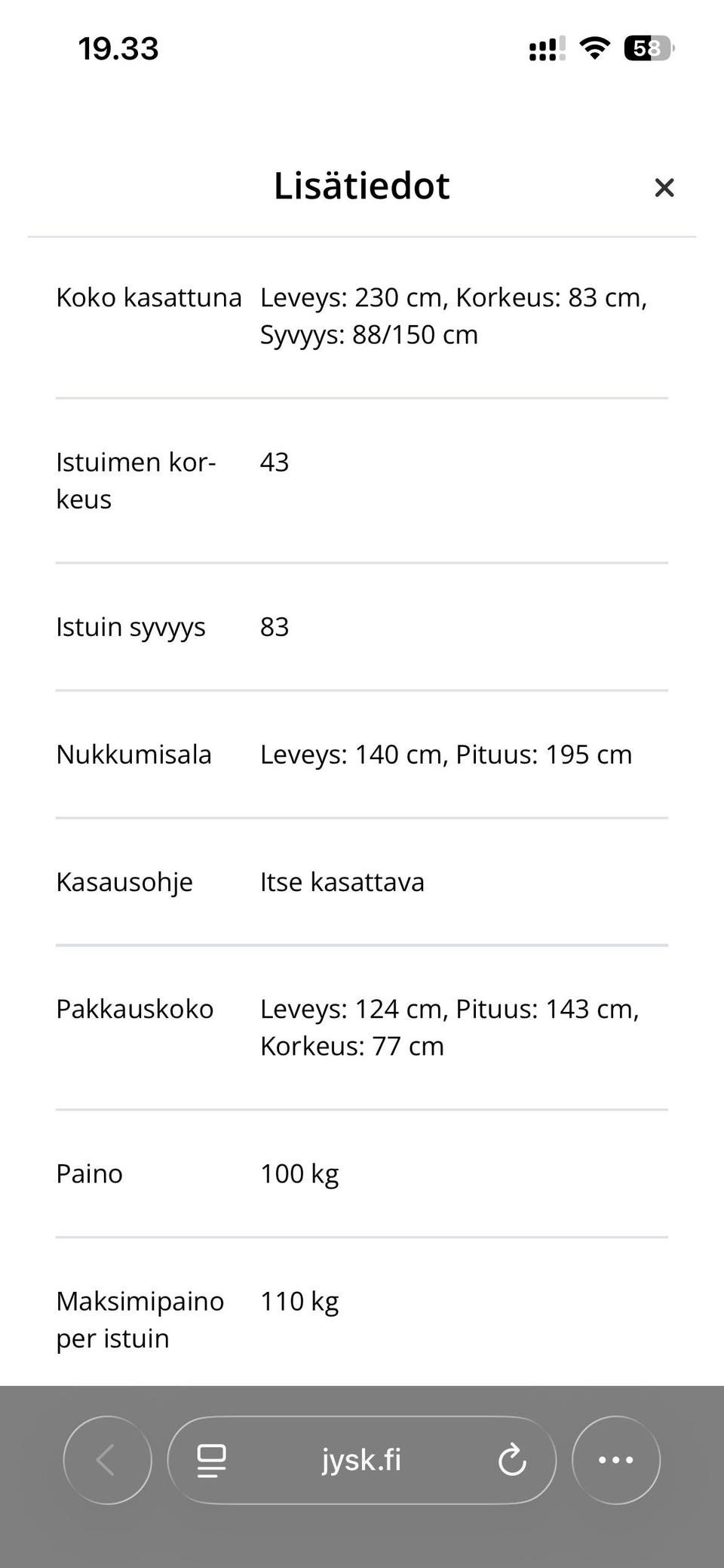724x1568 pixels.
Task: Select the Istuimen korkeus label
Action: 136,479
